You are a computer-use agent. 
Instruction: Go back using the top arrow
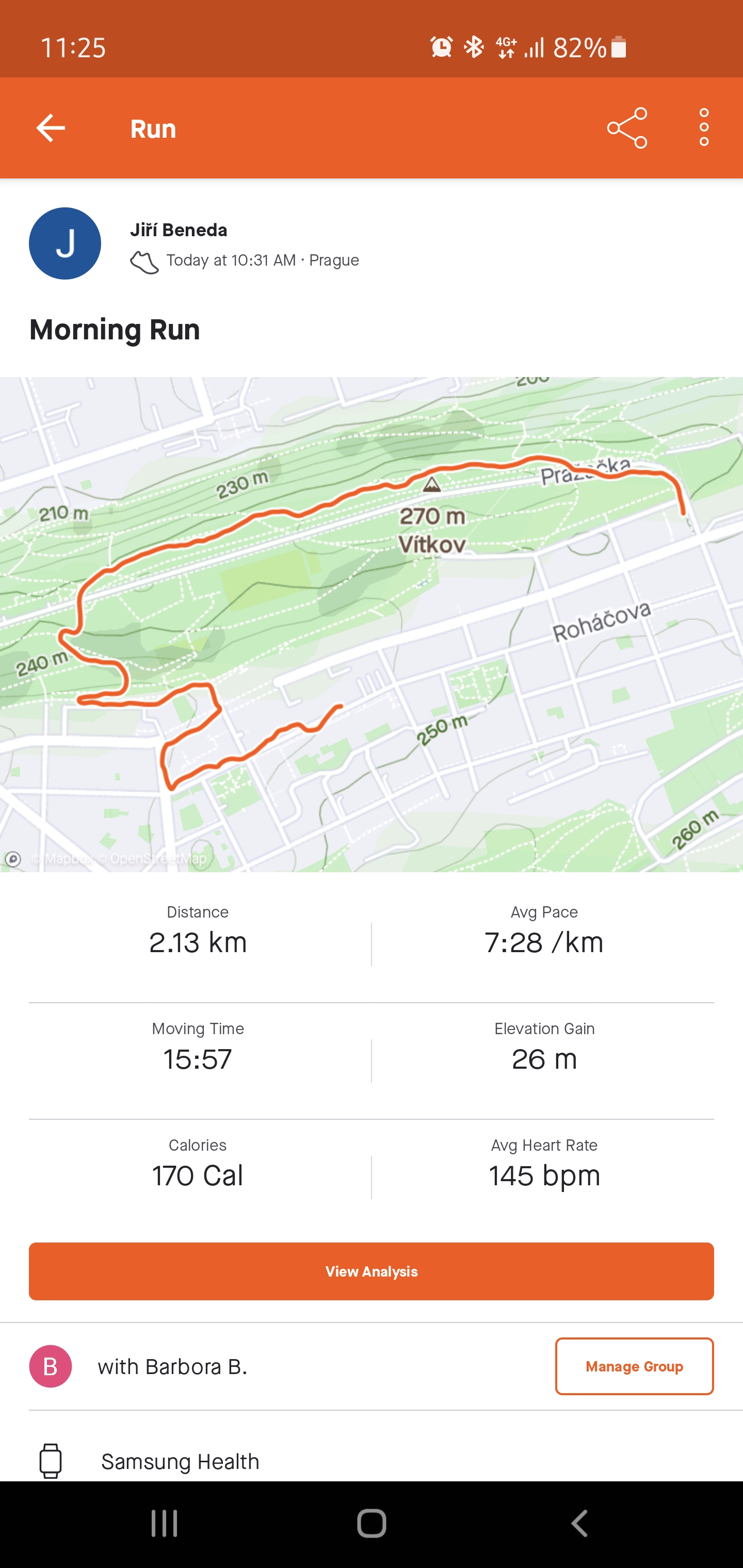point(51,128)
